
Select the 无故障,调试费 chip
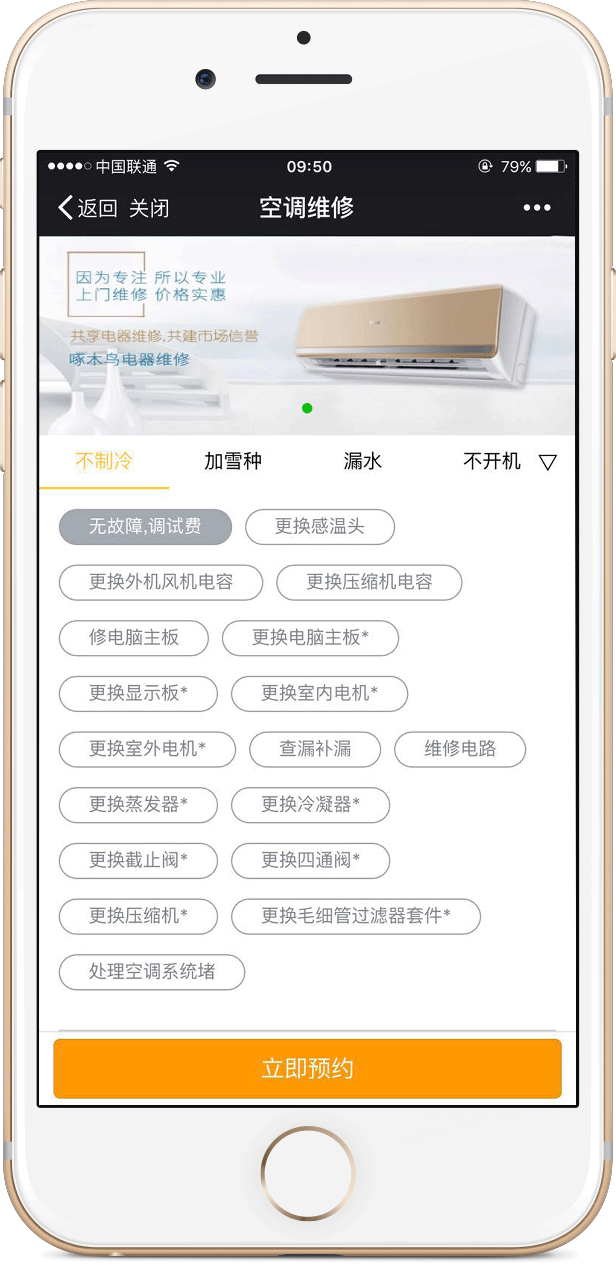tap(145, 526)
